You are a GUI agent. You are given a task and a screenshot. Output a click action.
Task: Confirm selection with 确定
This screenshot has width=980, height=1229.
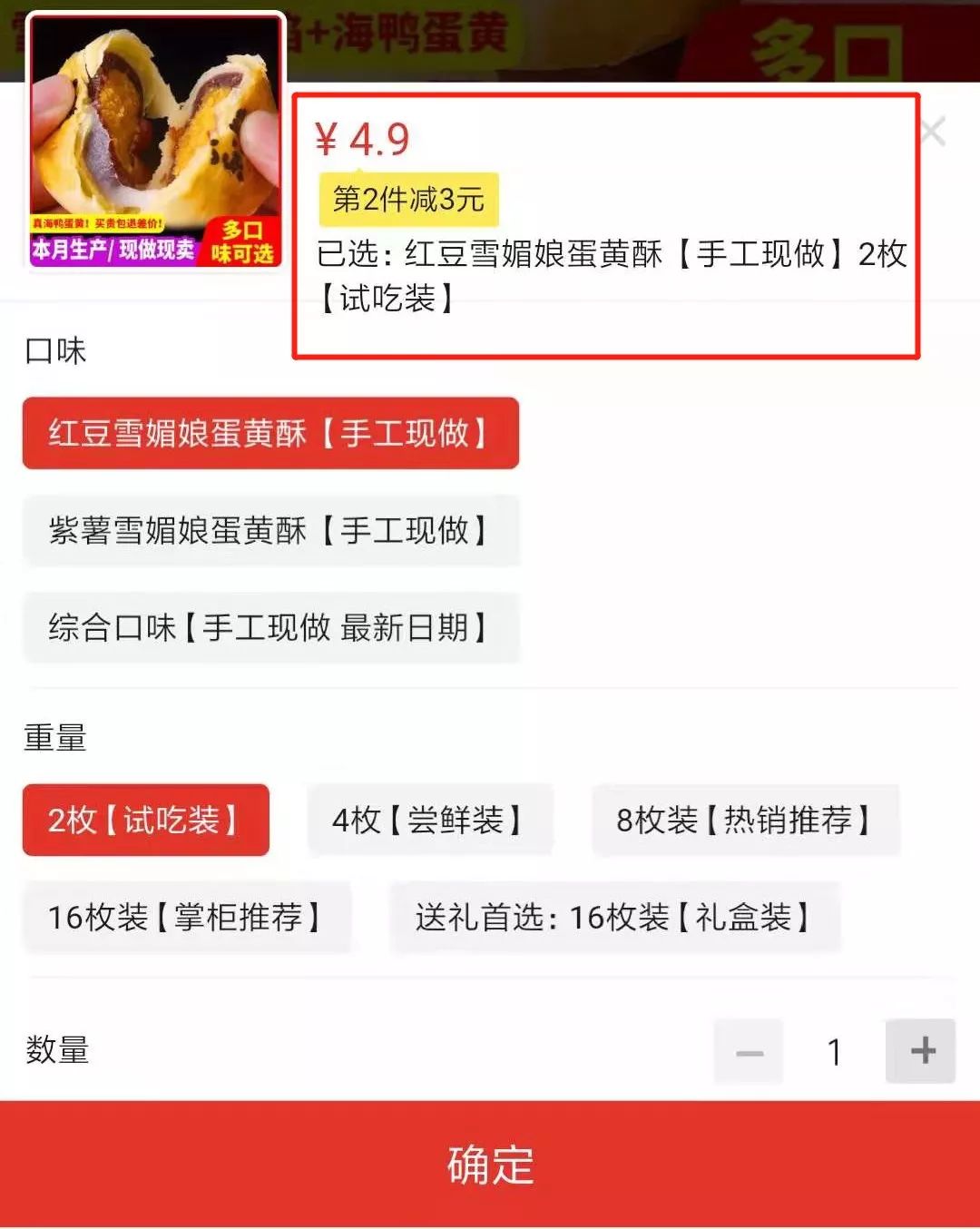click(x=490, y=1165)
